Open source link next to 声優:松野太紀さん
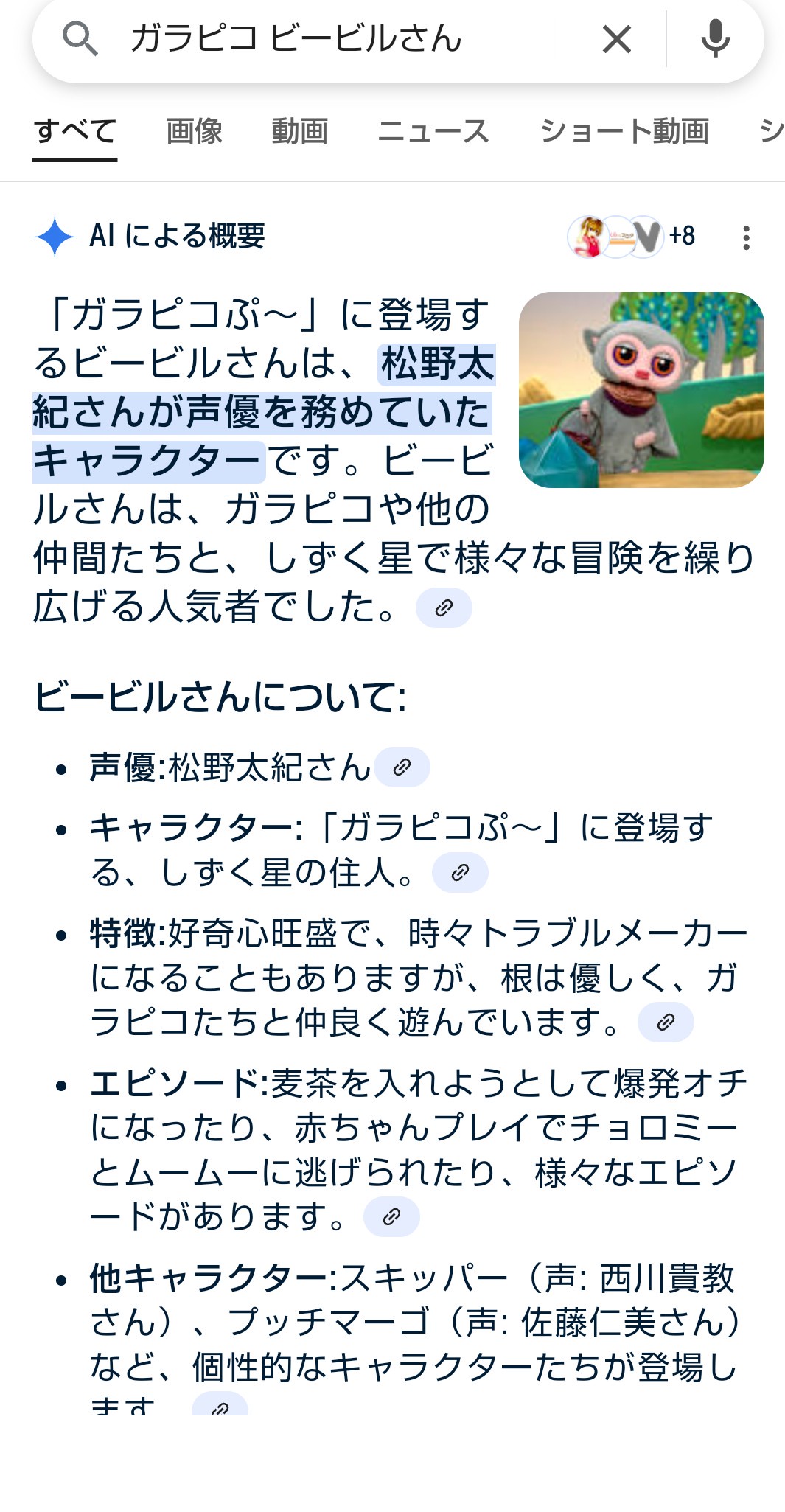The width and height of the screenshot is (785, 1512). tap(402, 767)
